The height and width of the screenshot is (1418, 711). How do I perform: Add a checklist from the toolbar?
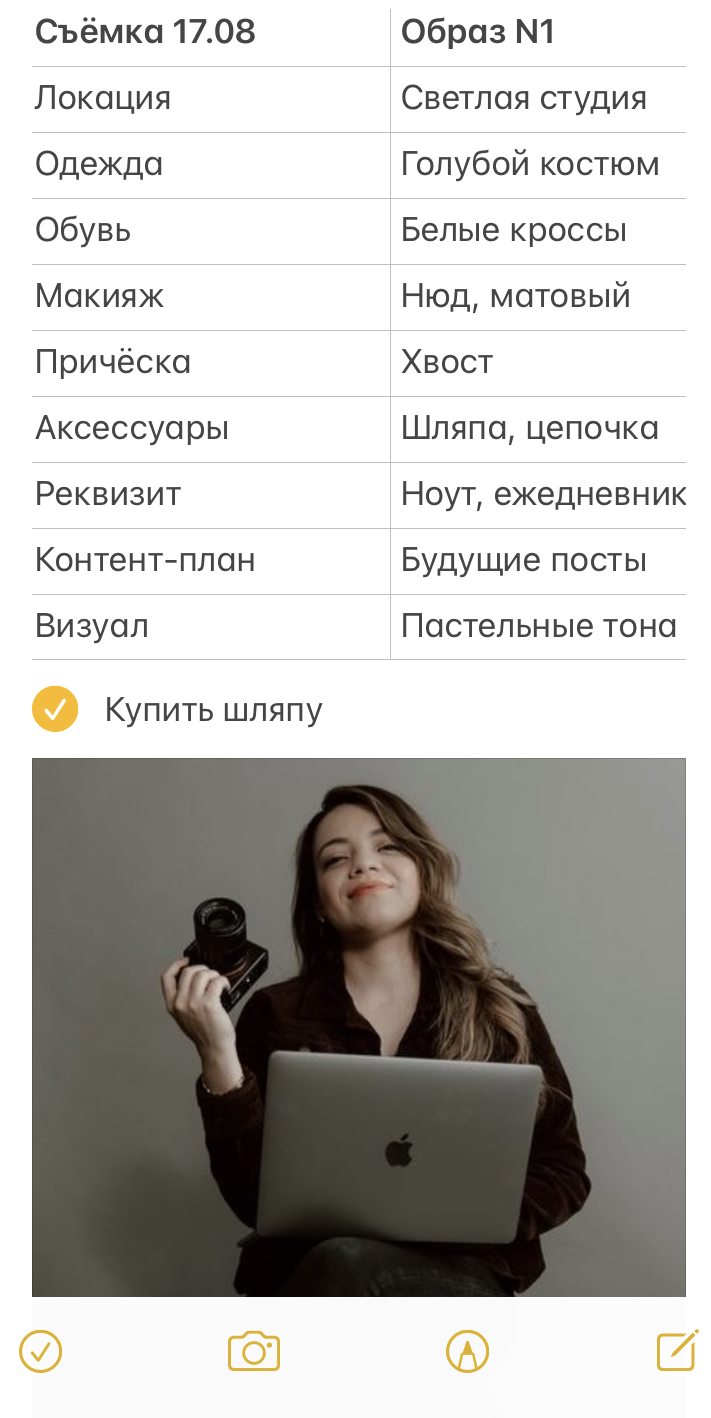[x=41, y=1352]
